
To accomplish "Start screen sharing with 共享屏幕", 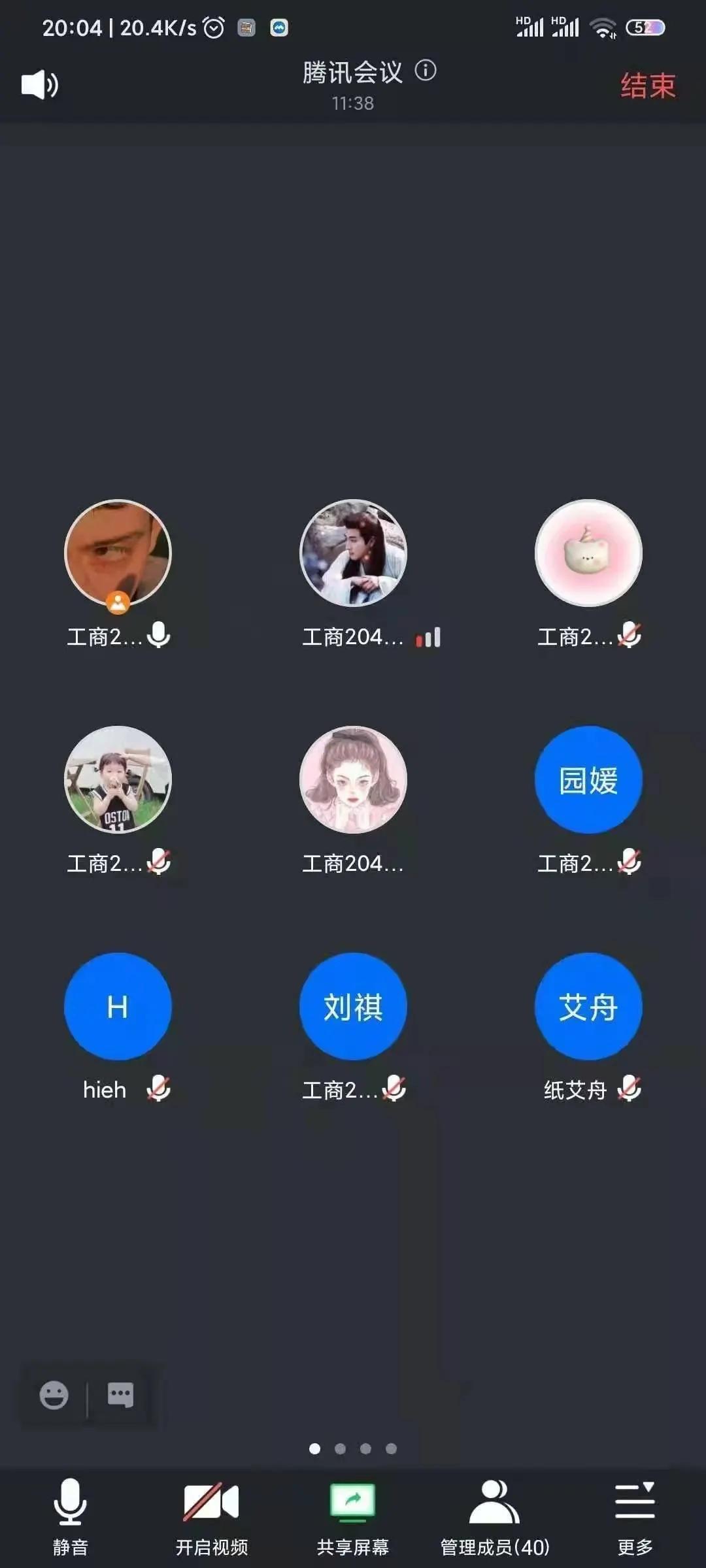I will 352,1517.
